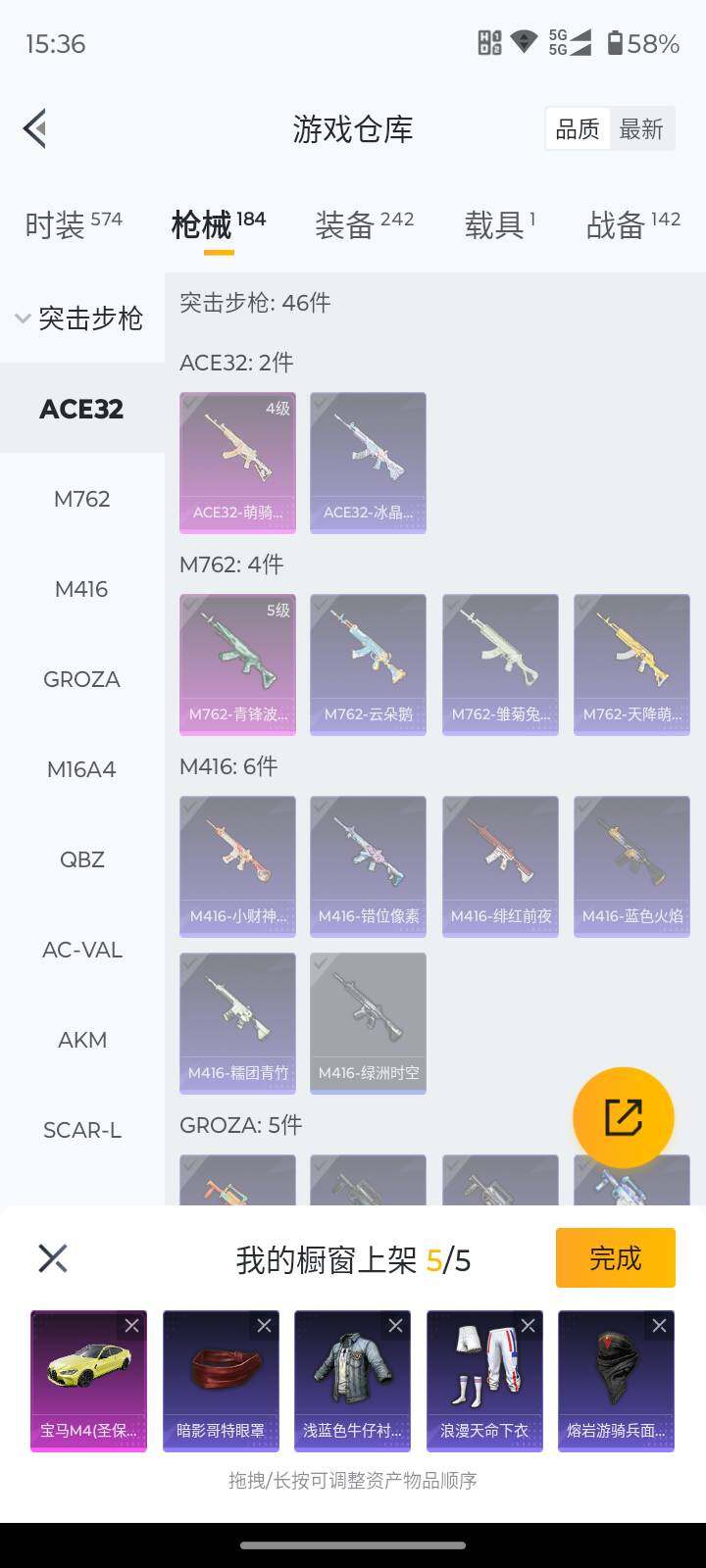Switch to the 装备 tab
This screenshot has height=1568, width=706.
point(364,224)
